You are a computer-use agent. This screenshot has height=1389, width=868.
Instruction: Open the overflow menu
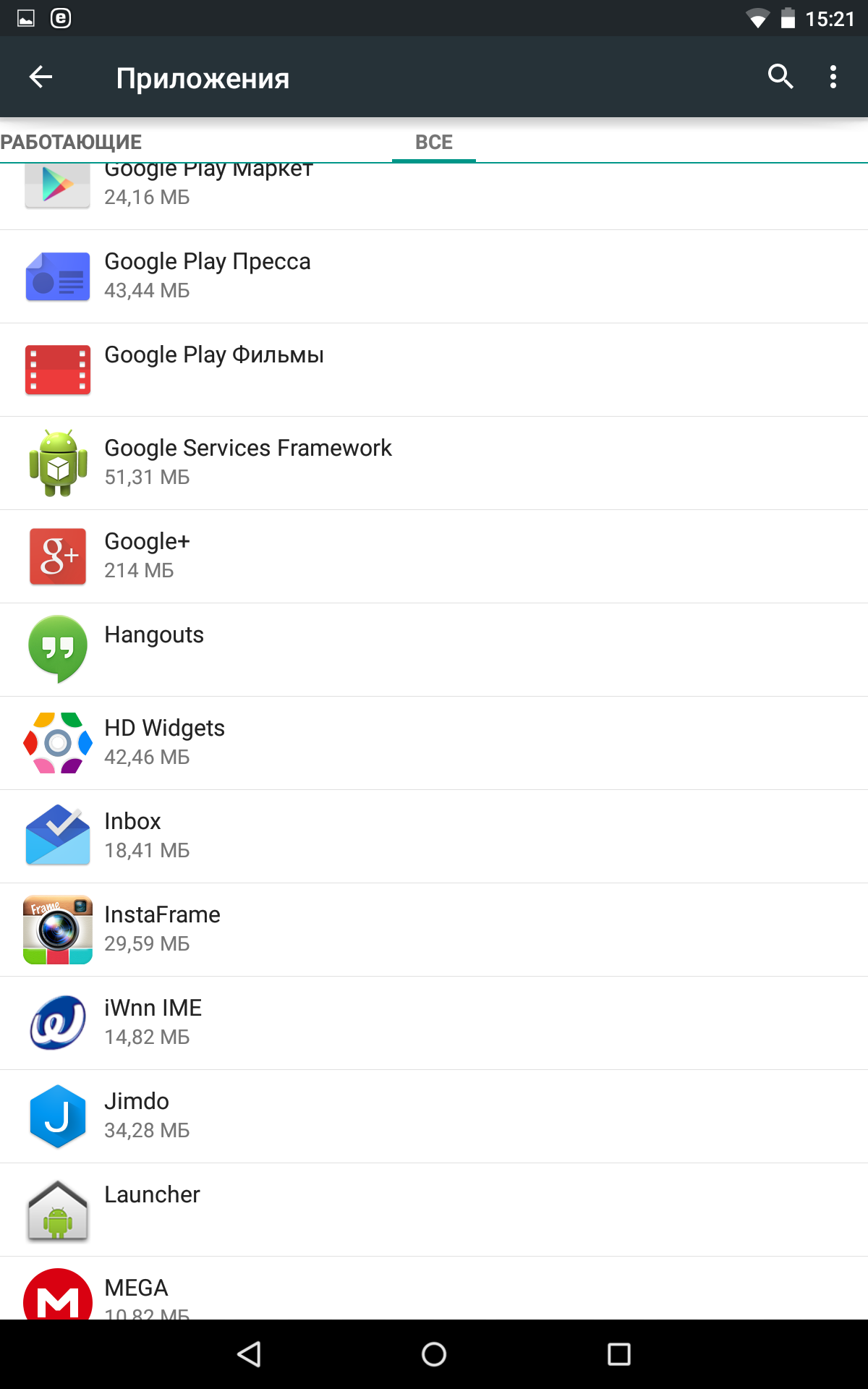[833, 77]
